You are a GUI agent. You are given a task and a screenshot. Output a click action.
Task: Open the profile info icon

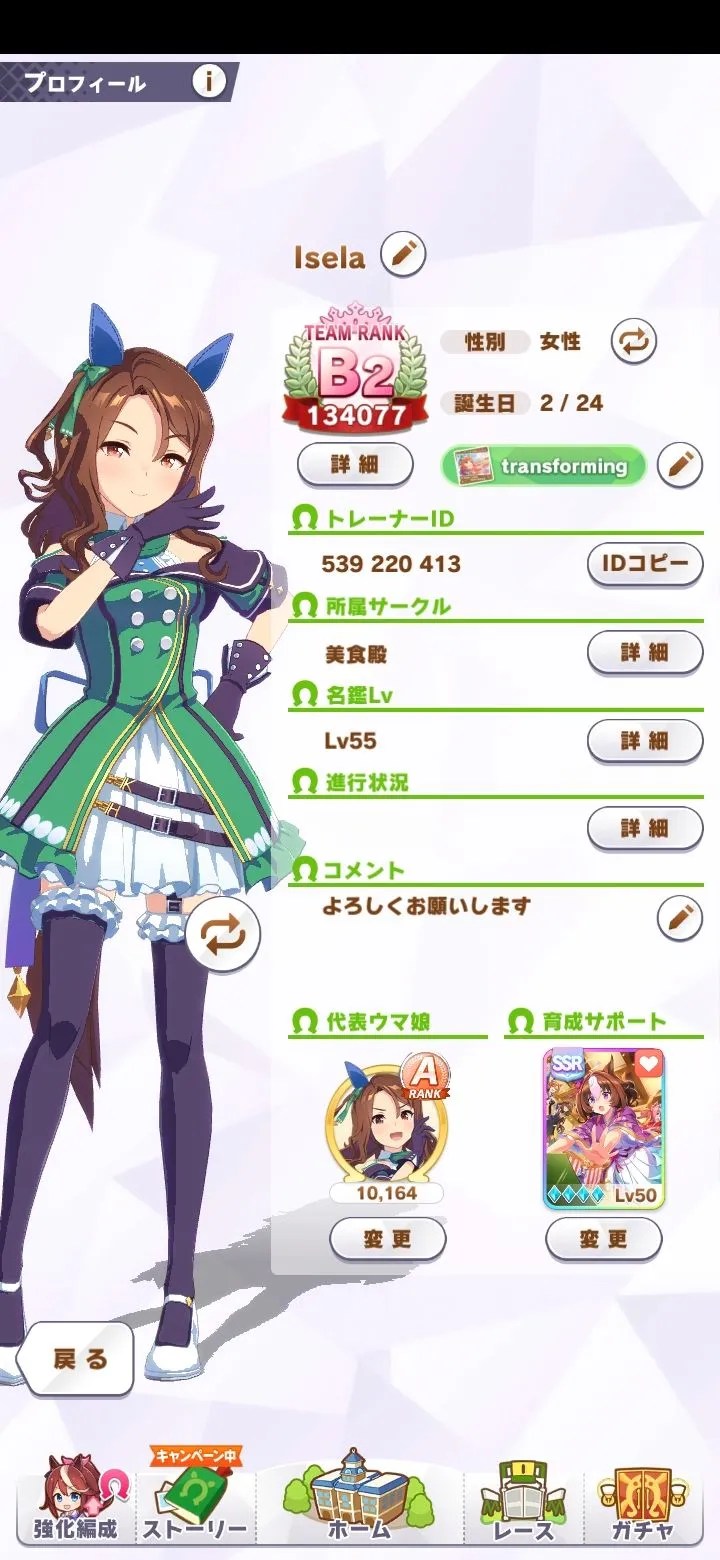pyautogui.click(x=208, y=82)
